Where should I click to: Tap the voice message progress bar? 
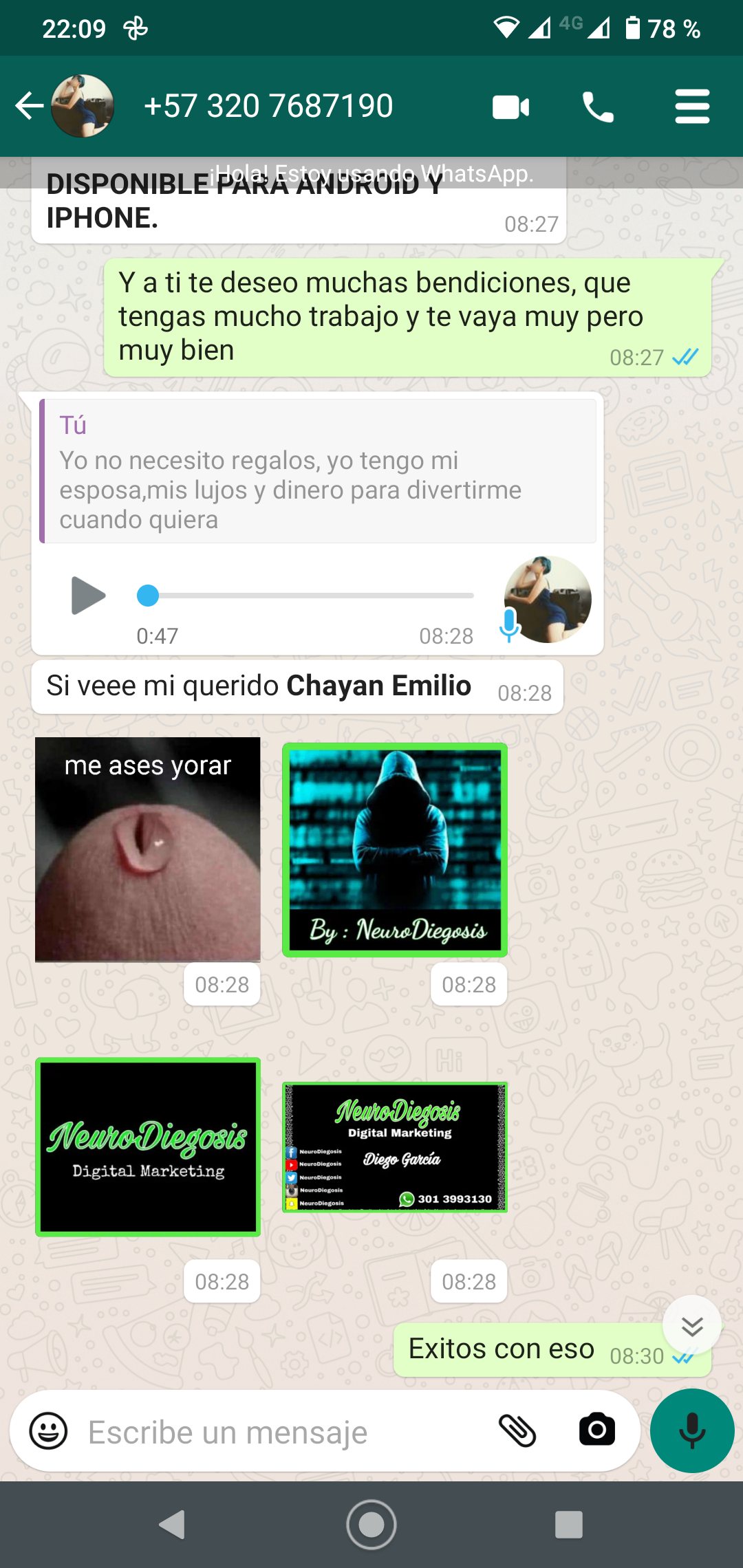pos(310,596)
